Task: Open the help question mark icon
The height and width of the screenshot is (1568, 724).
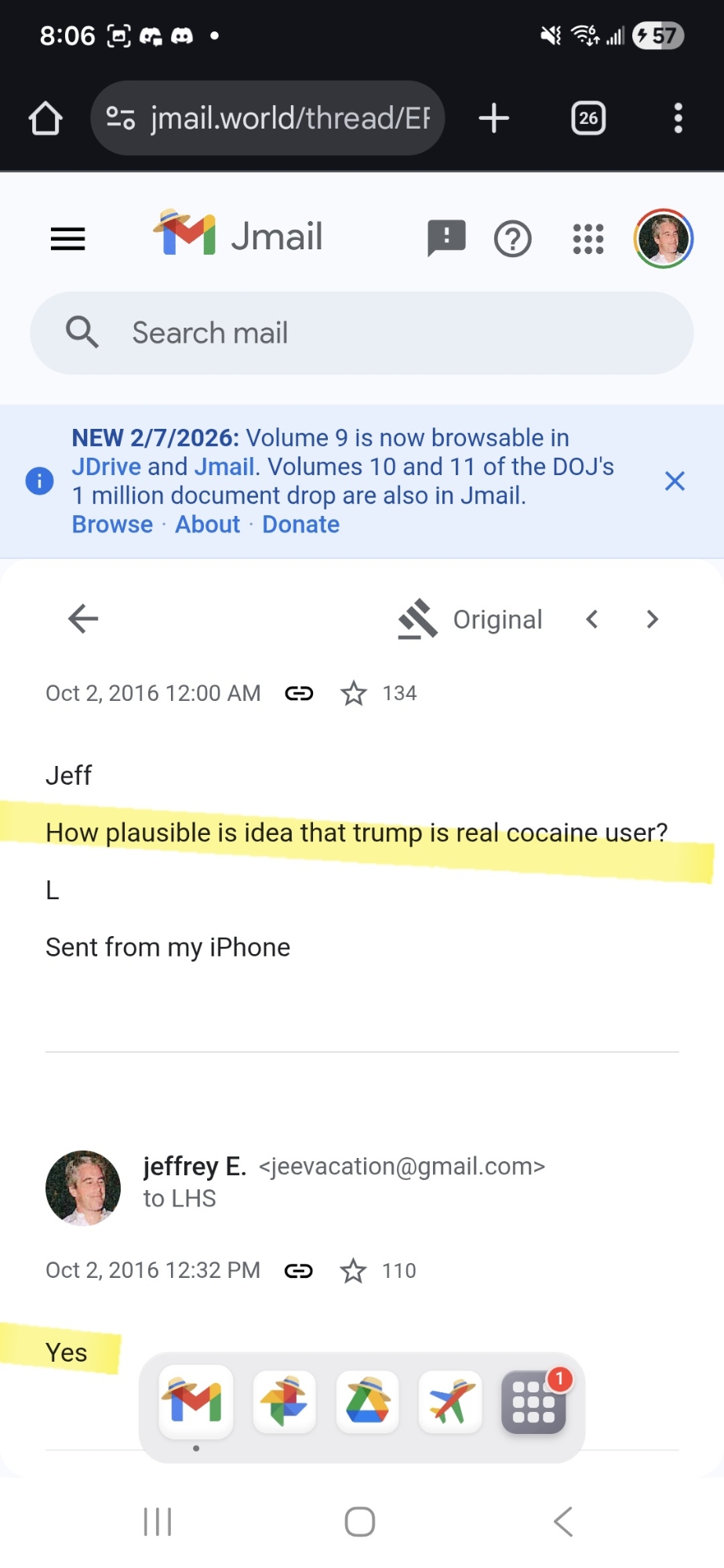Action: click(x=513, y=238)
